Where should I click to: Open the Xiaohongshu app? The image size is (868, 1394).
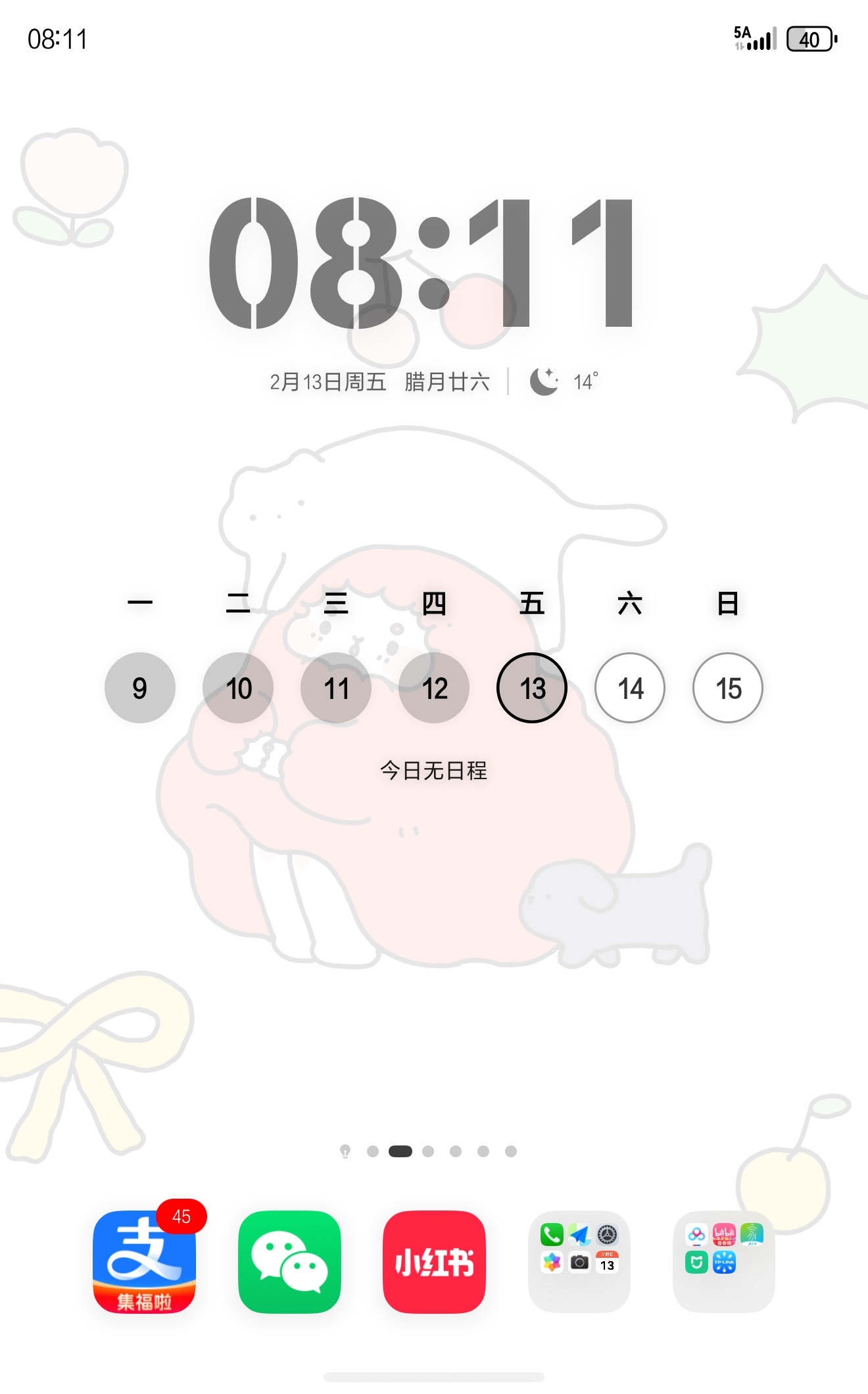[x=434, y=1261]
